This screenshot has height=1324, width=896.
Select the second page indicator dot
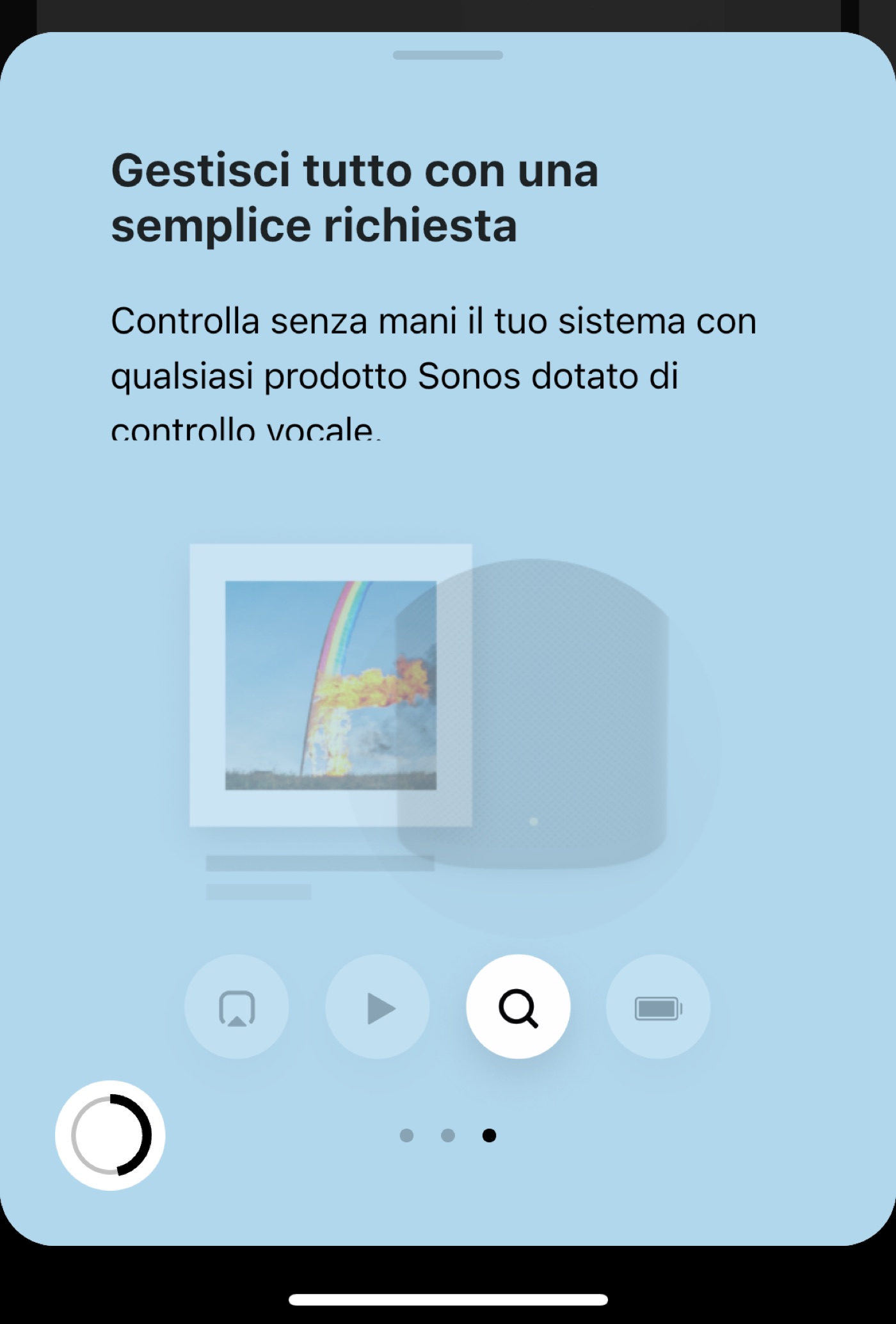[448, 1135]
